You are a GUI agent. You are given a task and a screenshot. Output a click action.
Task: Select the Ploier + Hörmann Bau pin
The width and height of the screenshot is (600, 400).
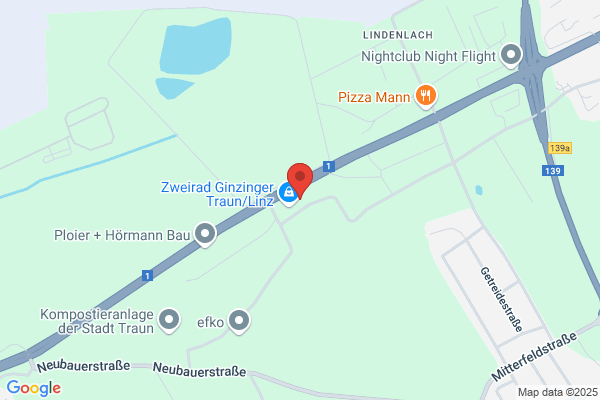tap(205, 235)
